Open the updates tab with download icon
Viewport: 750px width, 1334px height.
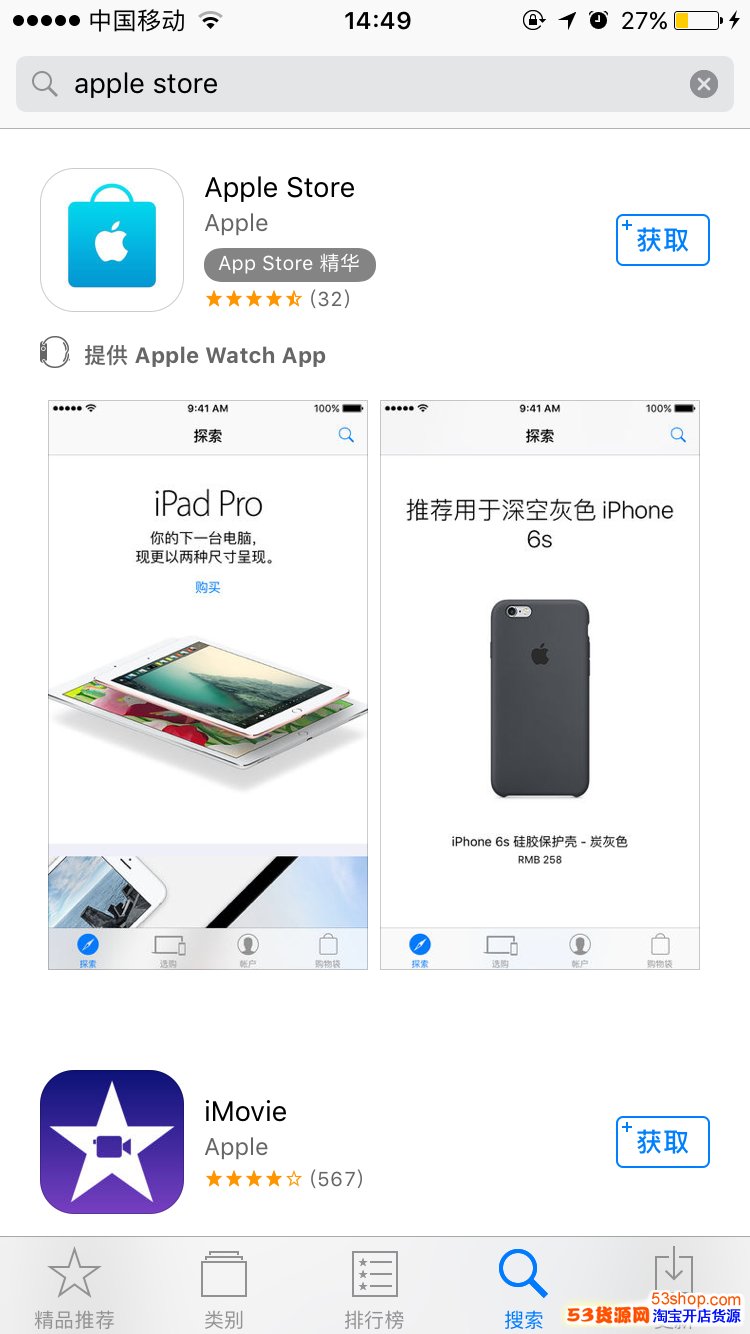click(x=674, y=1275)
